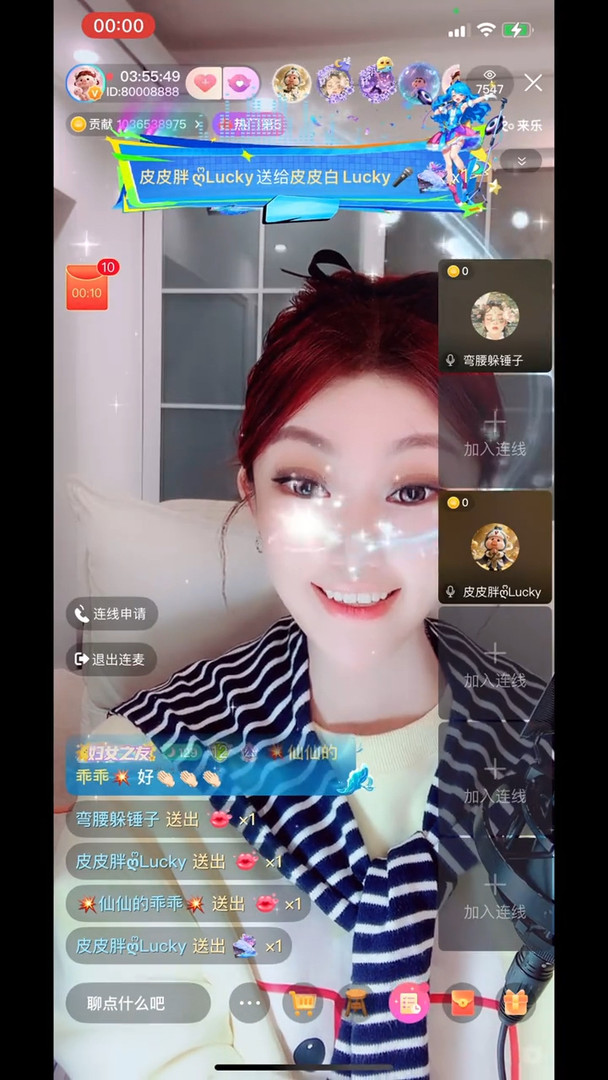
Task: Open the 聊点什么吧 chat input
Action: pyautogui.click(x=137, y=1003)
